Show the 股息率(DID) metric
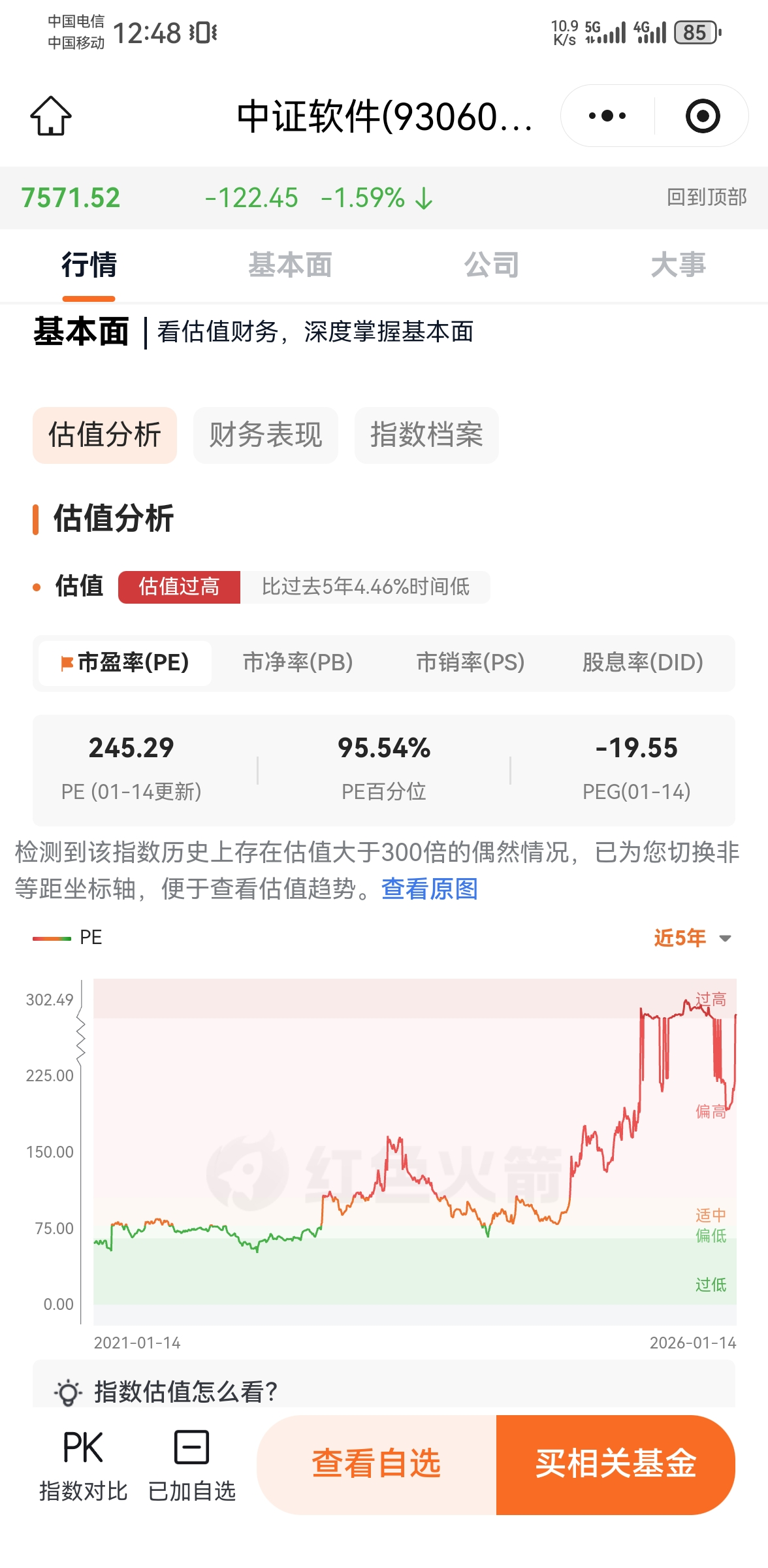Screen dimensions: 768x1568 [x=643, y=662]
